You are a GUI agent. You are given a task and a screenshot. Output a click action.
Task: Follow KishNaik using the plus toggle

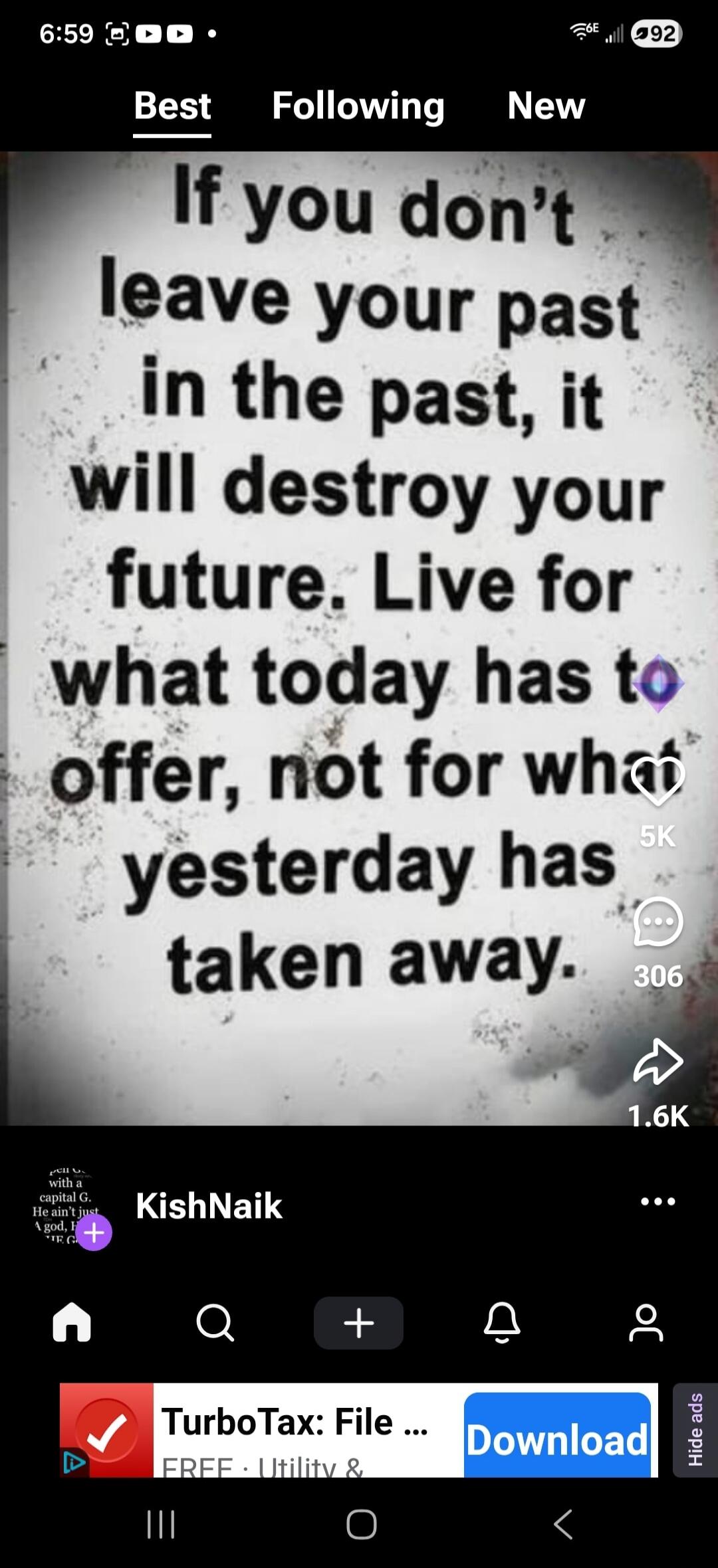click(94, 1233)
